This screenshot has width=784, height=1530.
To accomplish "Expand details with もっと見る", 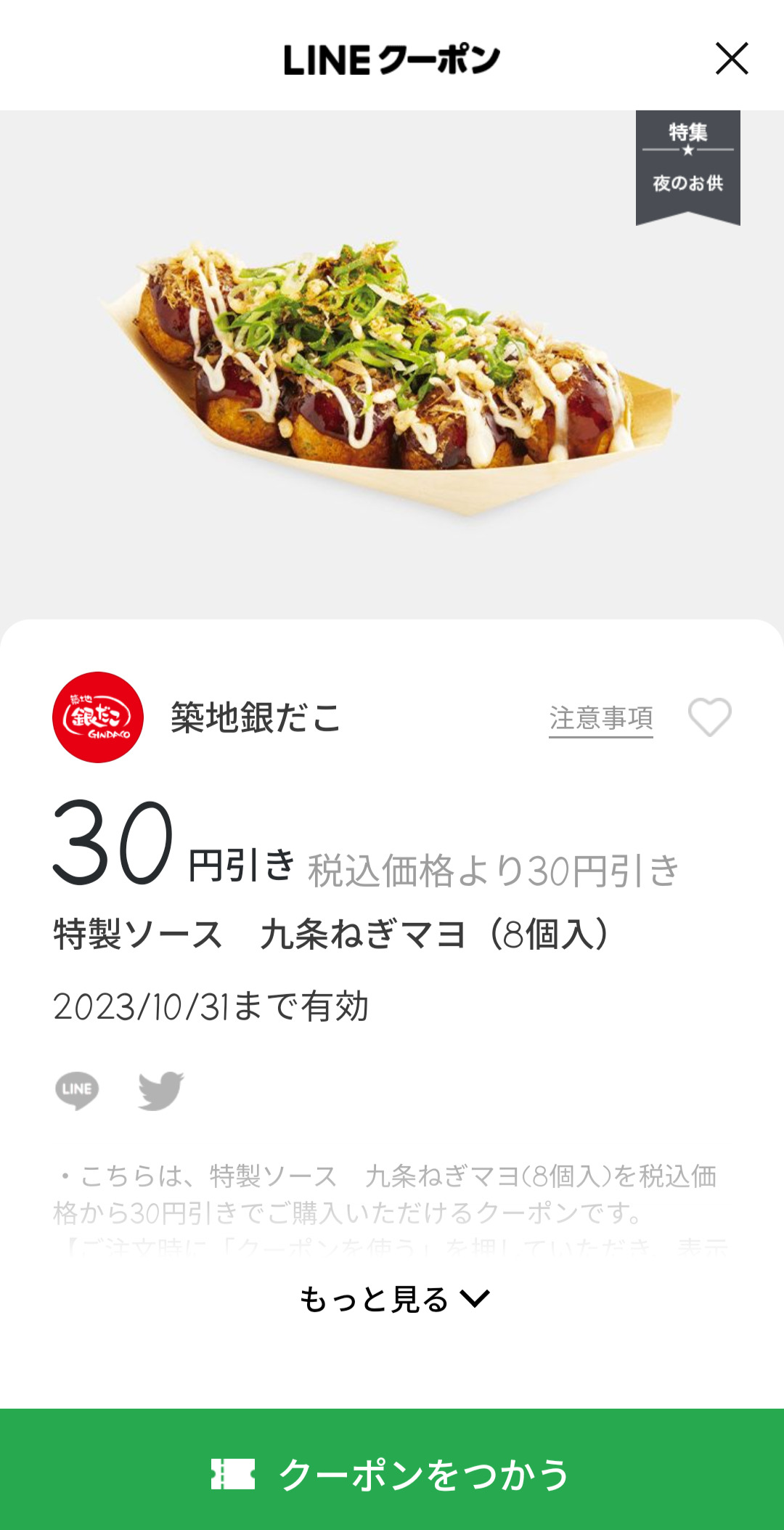I will point(393,1299).
